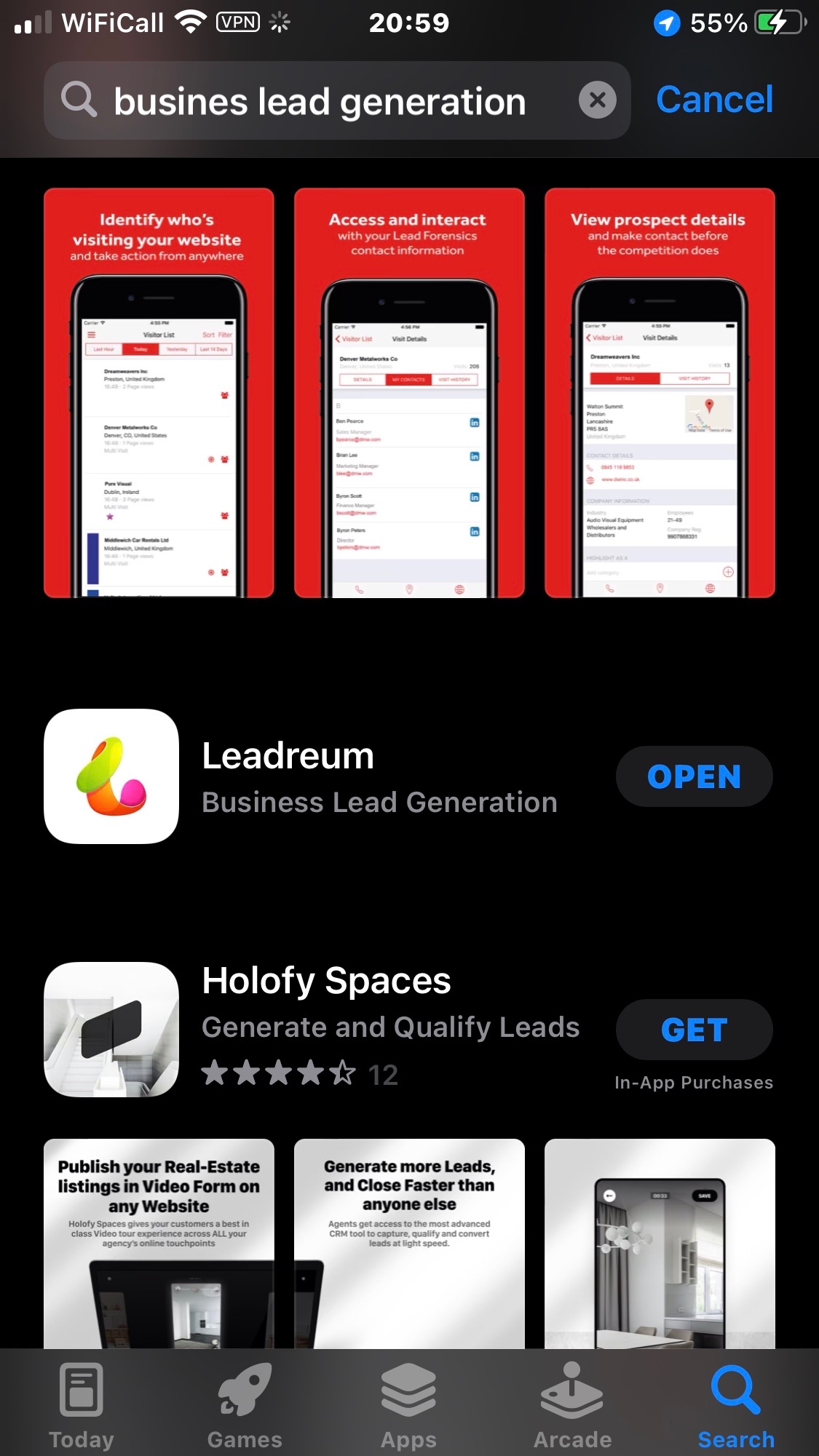Image resolution: width=819 pixels, height=1456 pixels.
Task: Open the 'Publish your Real-Estate listings' screenshot
Action: (x=159, y=1244)
